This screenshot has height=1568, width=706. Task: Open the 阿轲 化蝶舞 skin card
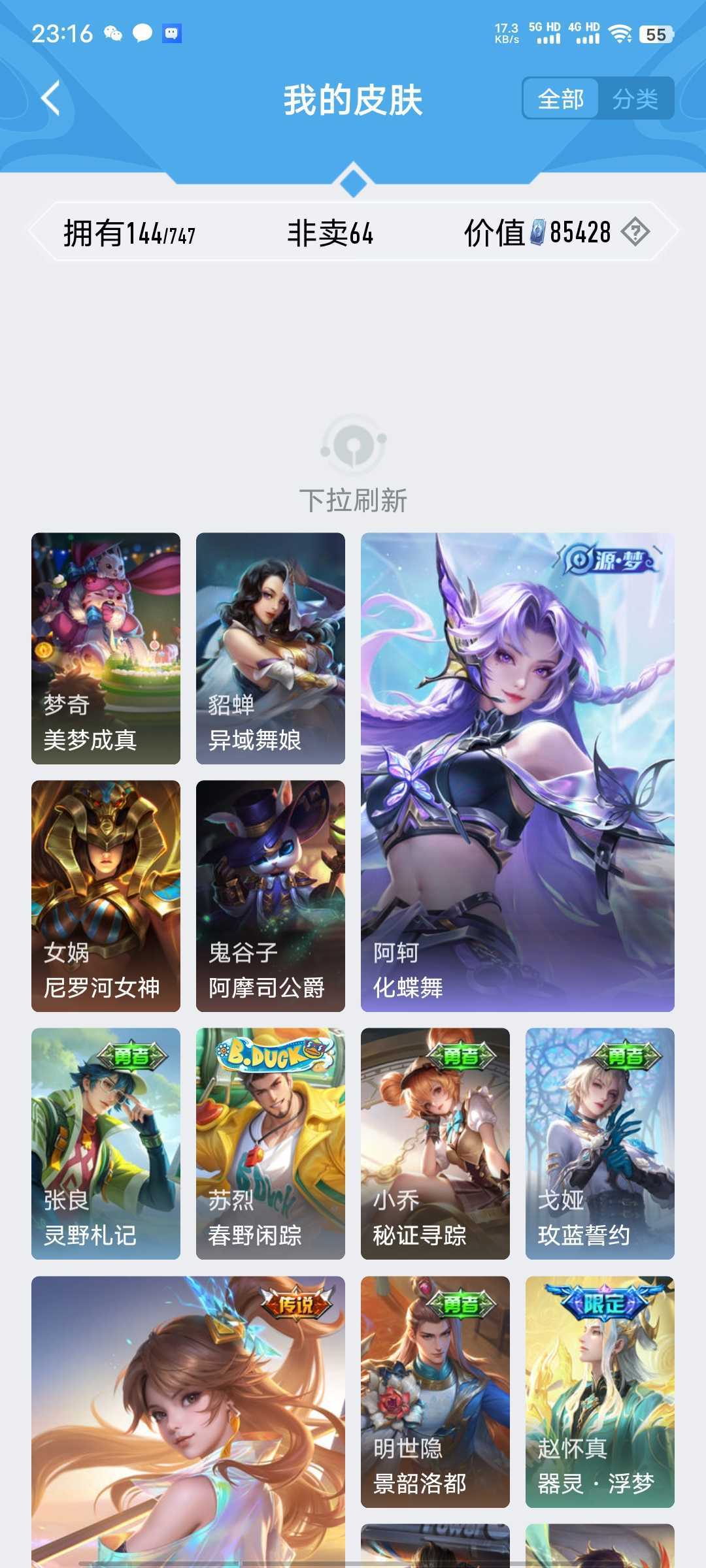click(x=518, y=772)
